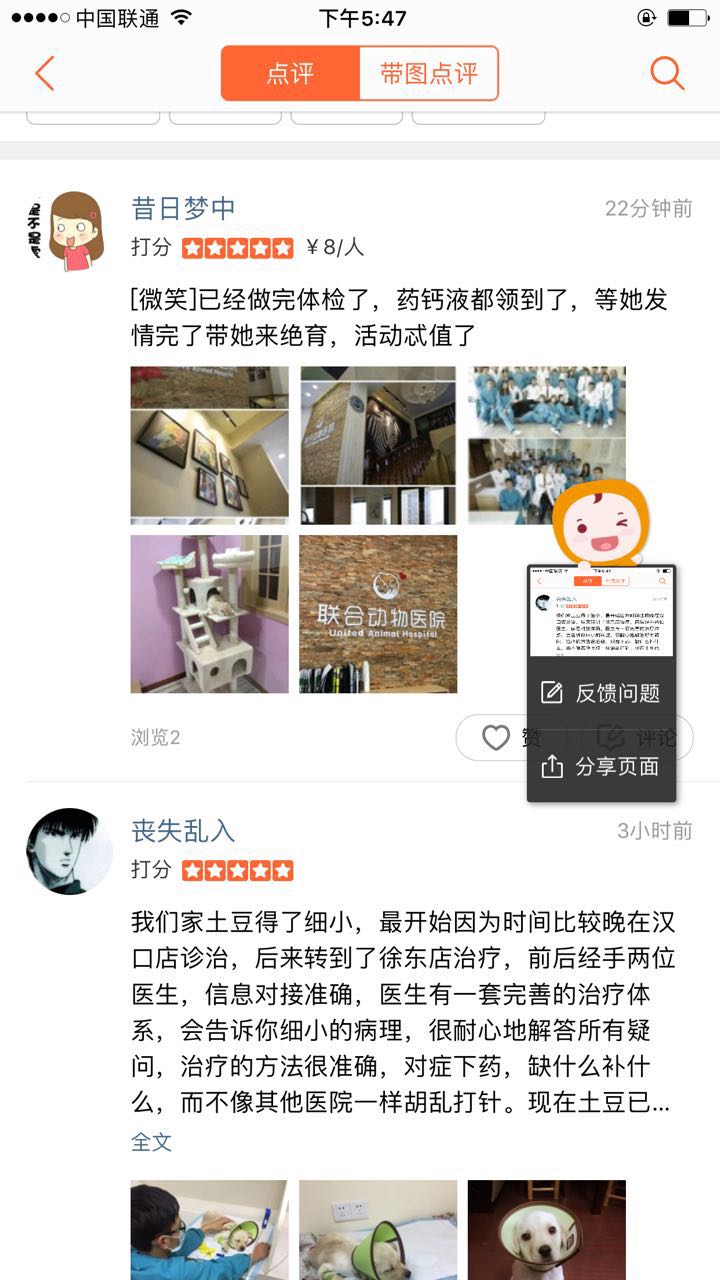View the puppy wearing cone photo
720x1280 pixels.
pyautogui.click(x=547, y=1230)
